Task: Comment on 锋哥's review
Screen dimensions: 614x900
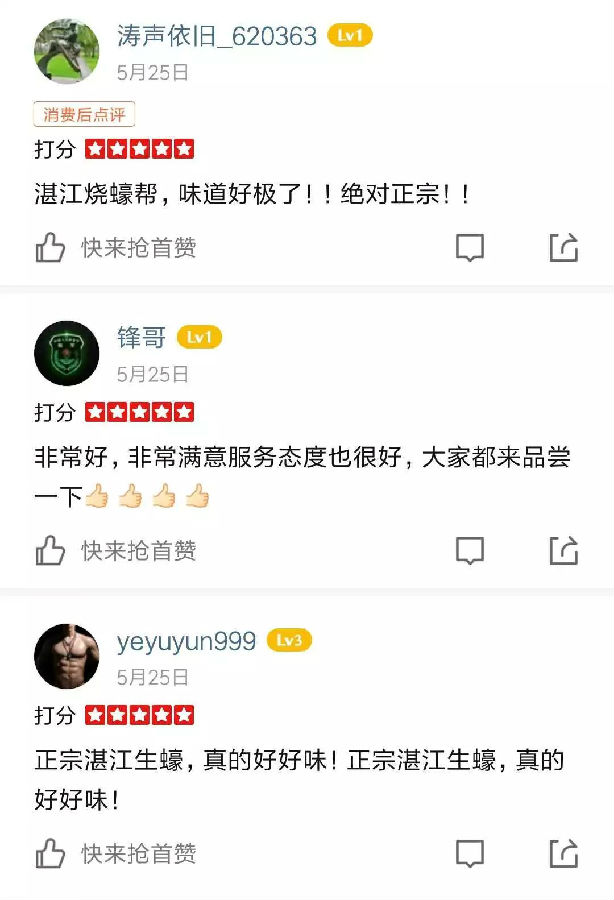Action: (x=470, y=550)
